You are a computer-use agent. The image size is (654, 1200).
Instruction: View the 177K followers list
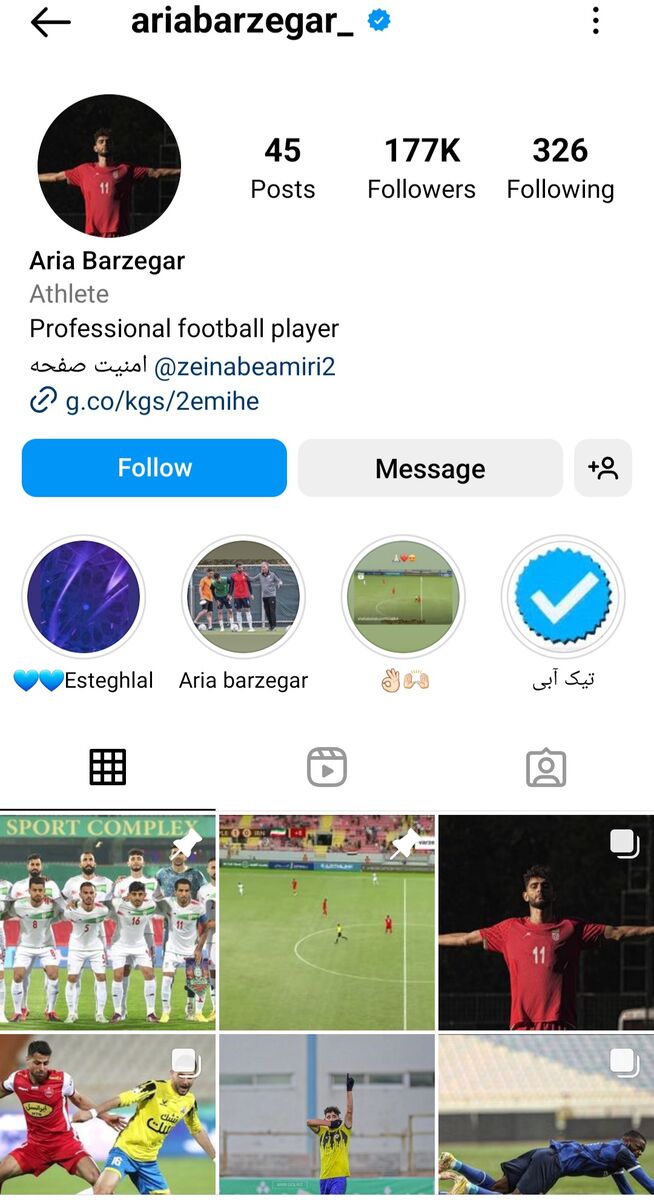[421, 168]
